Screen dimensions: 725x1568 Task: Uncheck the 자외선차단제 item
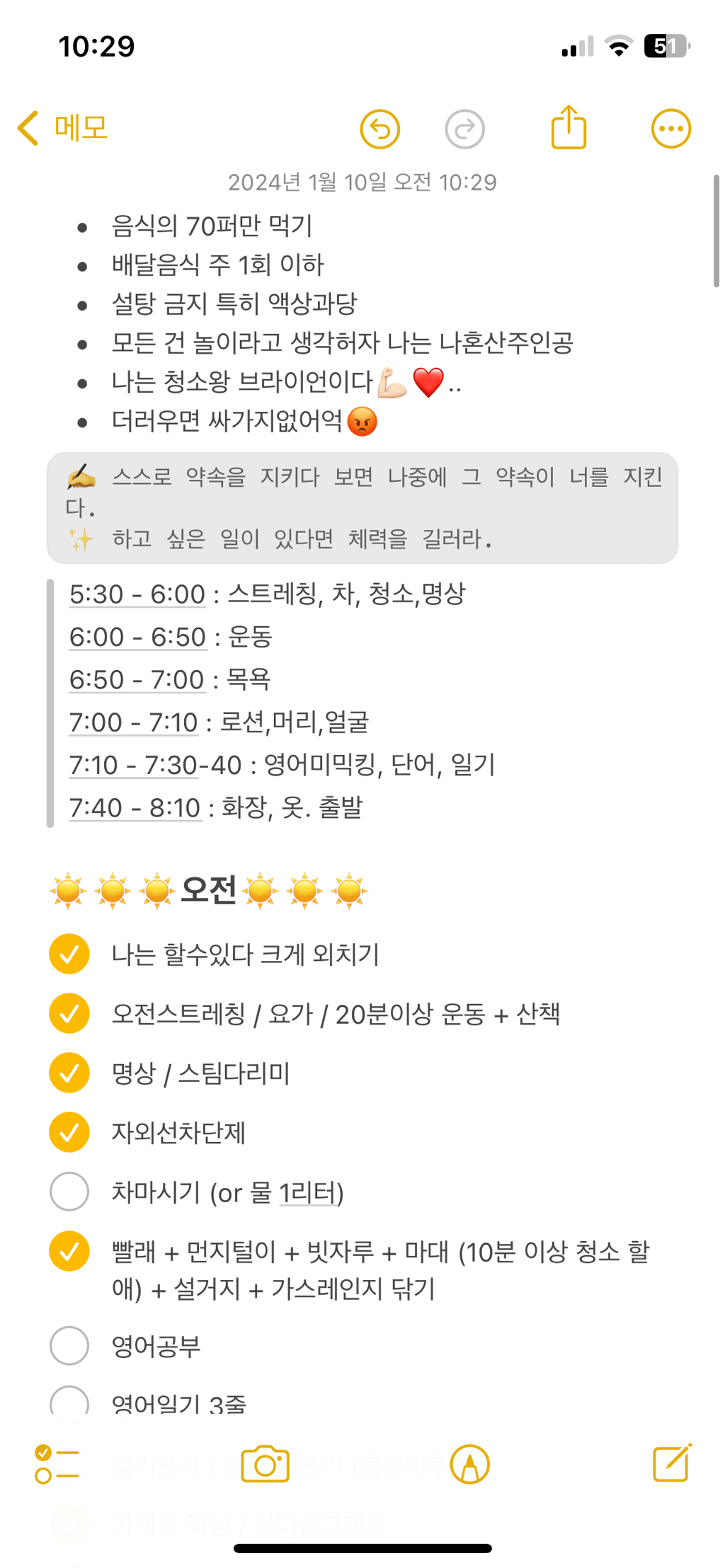[69, 1132]
